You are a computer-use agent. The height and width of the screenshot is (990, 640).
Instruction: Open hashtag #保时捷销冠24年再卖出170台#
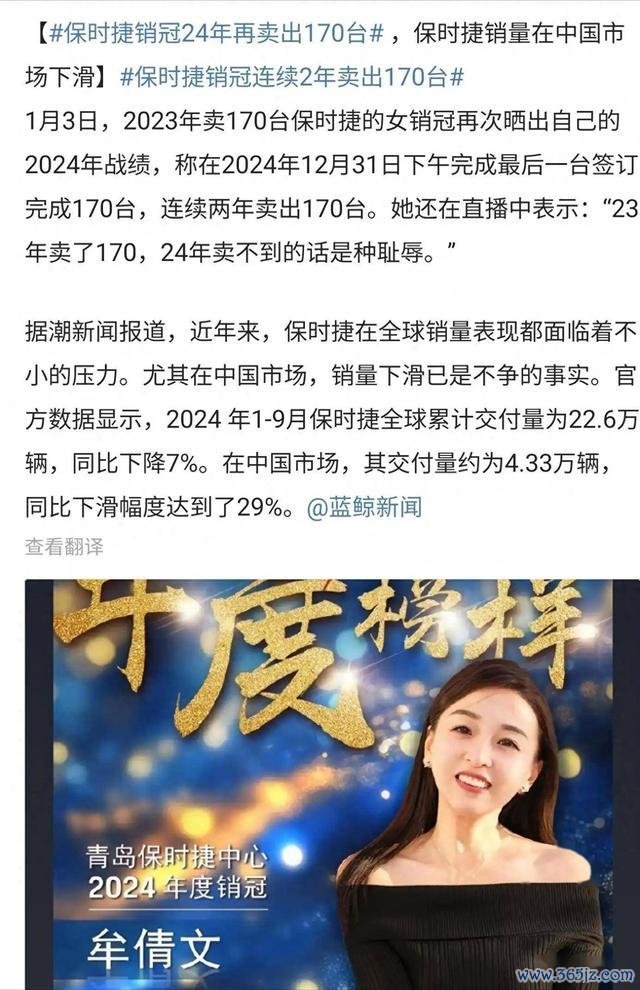tap(212, 33)
